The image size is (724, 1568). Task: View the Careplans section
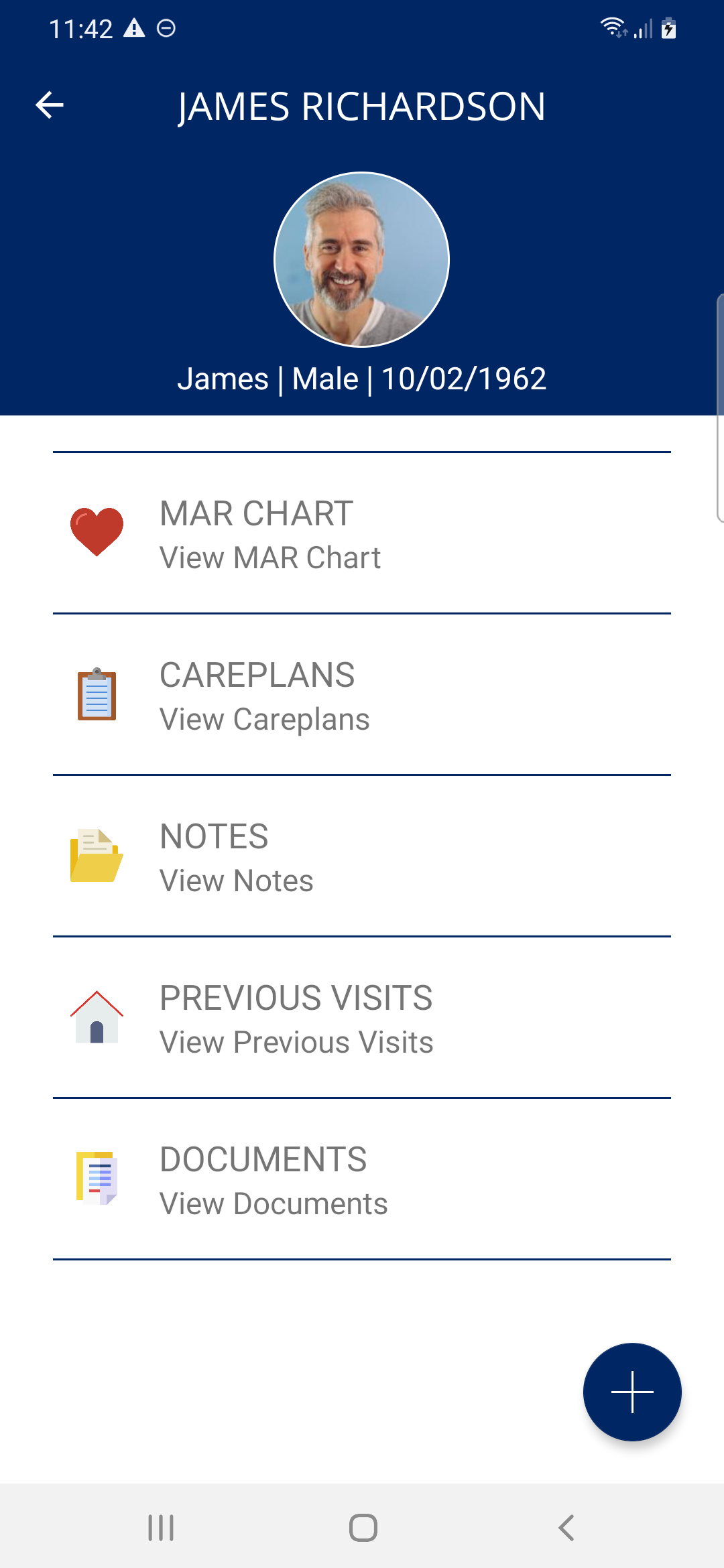point(362,695)
